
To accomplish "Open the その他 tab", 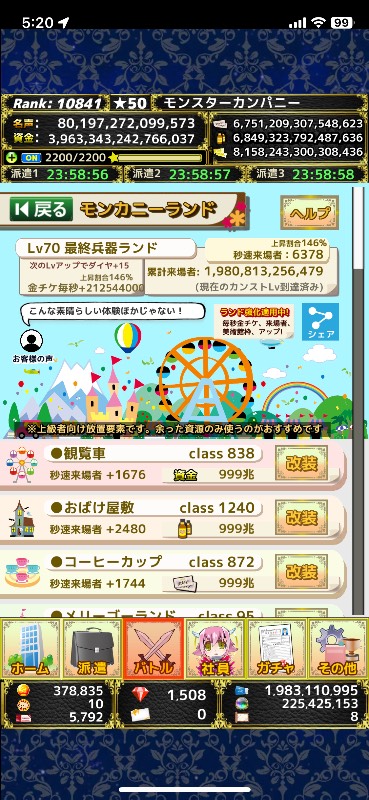I will pos(338,648).
